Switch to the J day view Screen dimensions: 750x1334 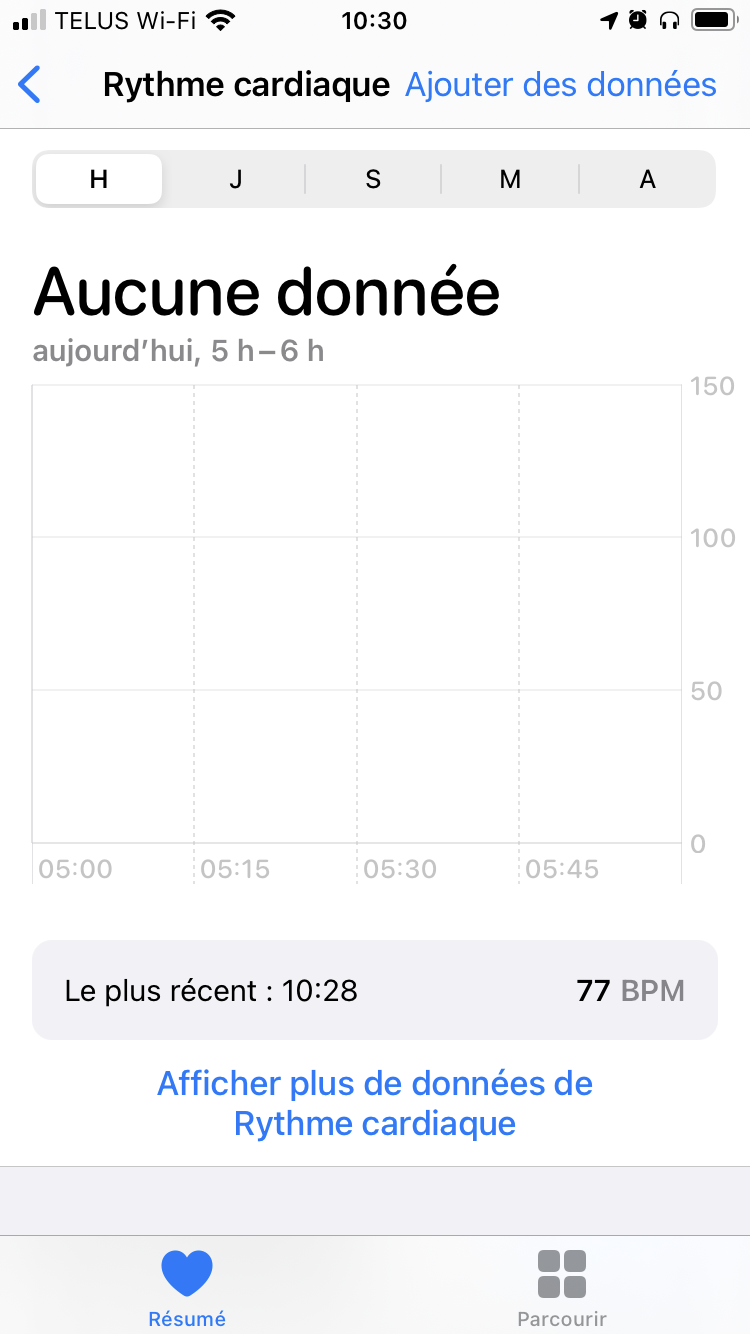pos(236,179)
